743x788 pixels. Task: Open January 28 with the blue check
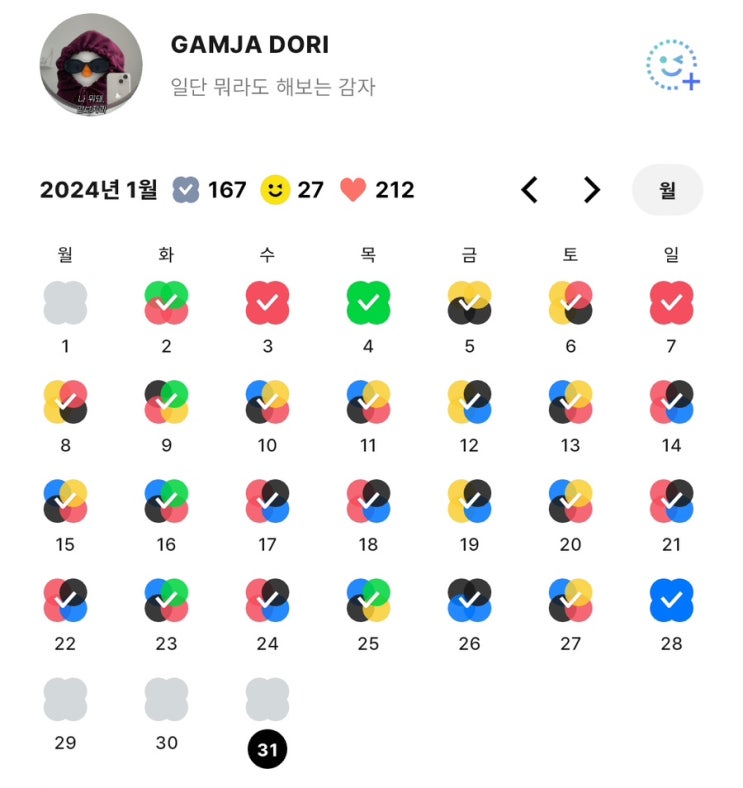point(671,600)
